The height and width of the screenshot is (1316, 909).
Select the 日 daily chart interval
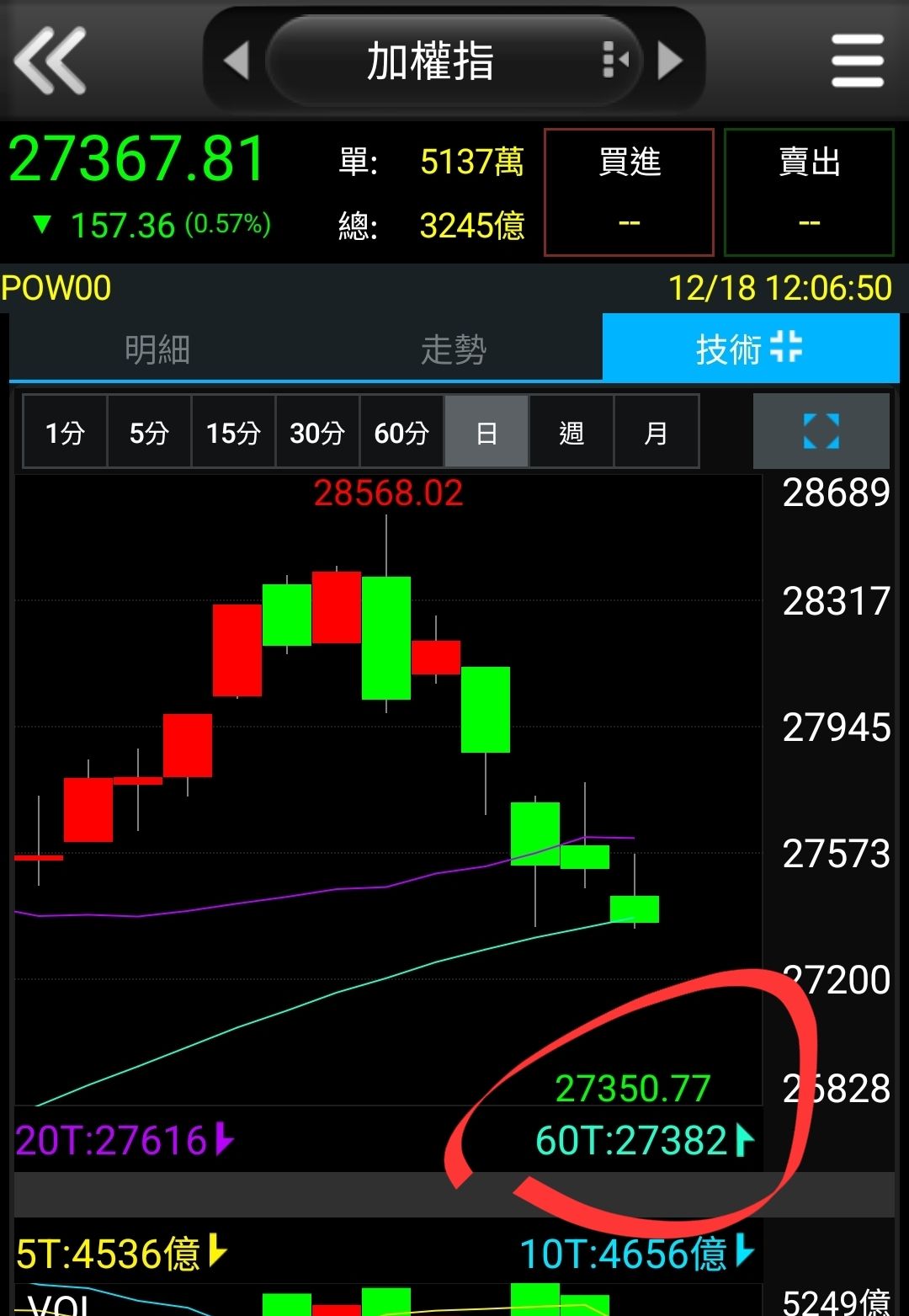(486, 433)
